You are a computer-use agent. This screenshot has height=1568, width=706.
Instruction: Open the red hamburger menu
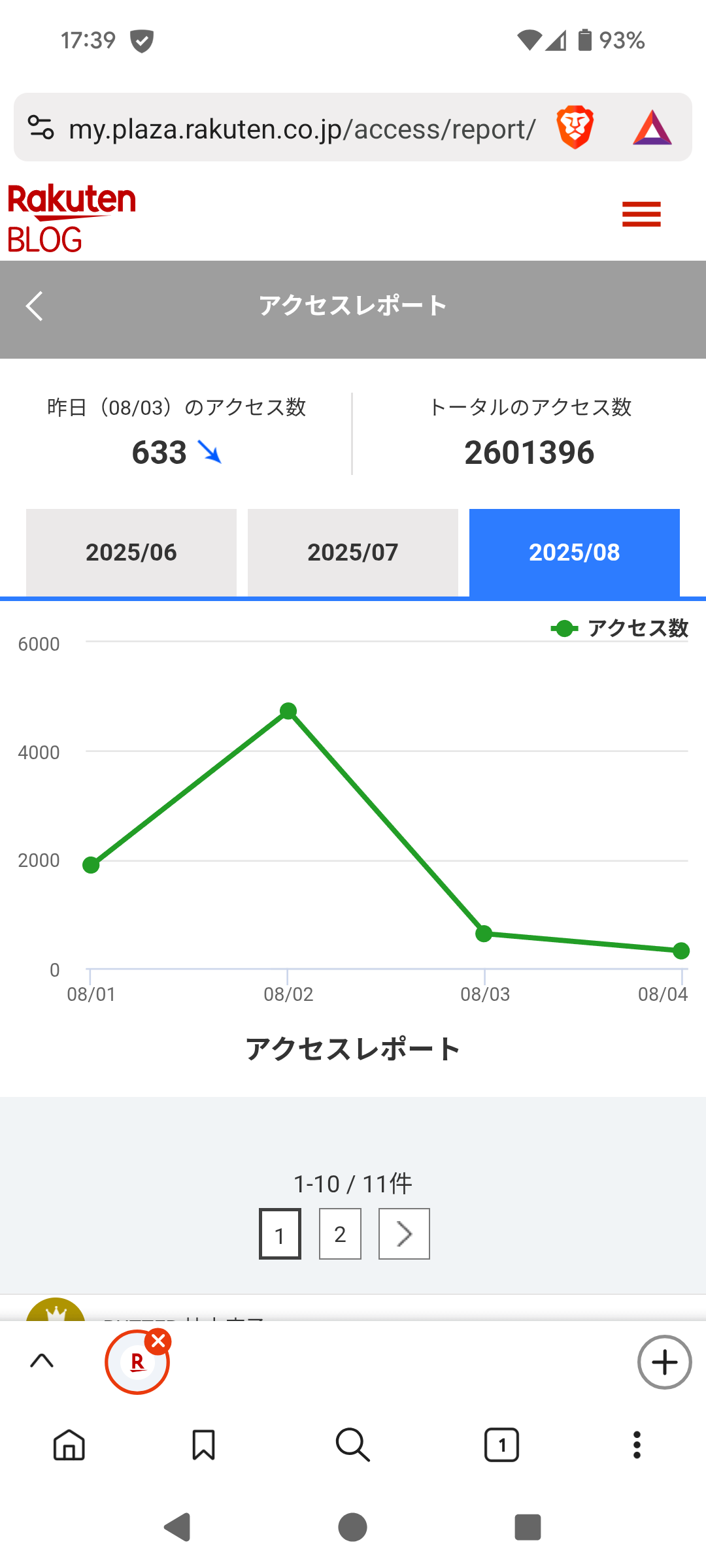click(641, 214)
